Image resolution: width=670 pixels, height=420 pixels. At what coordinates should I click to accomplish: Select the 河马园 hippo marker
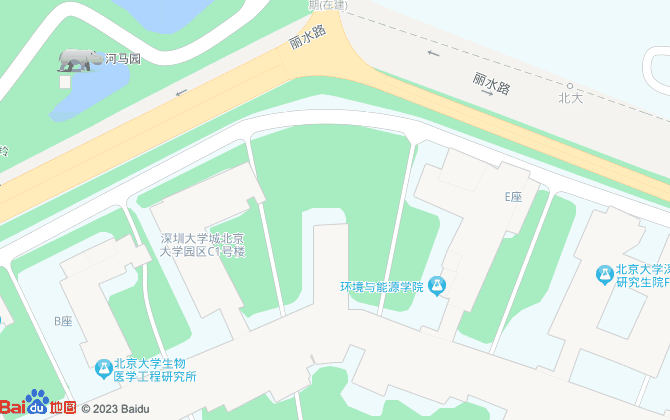pos(79,60)
